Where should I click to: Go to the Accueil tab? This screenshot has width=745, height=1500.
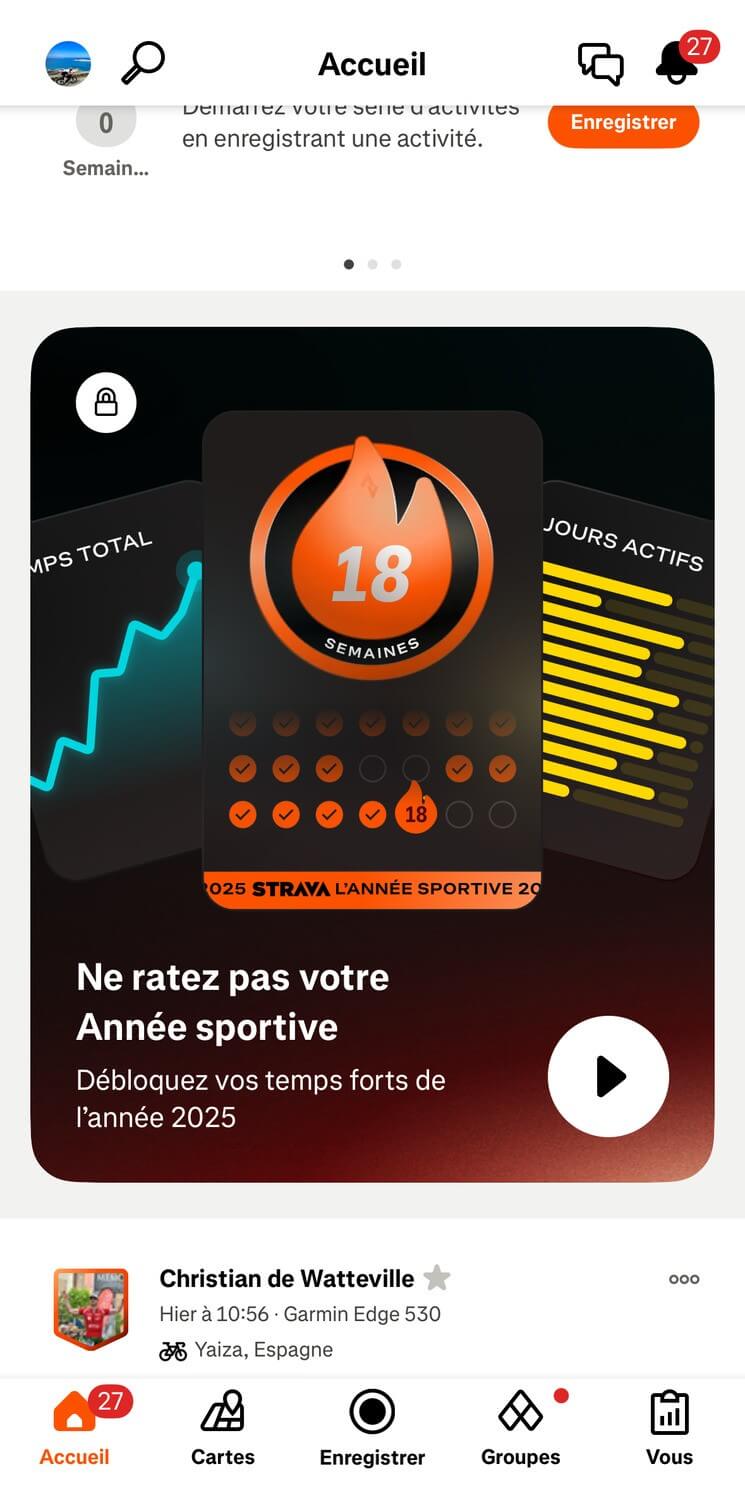(75, 1428)
